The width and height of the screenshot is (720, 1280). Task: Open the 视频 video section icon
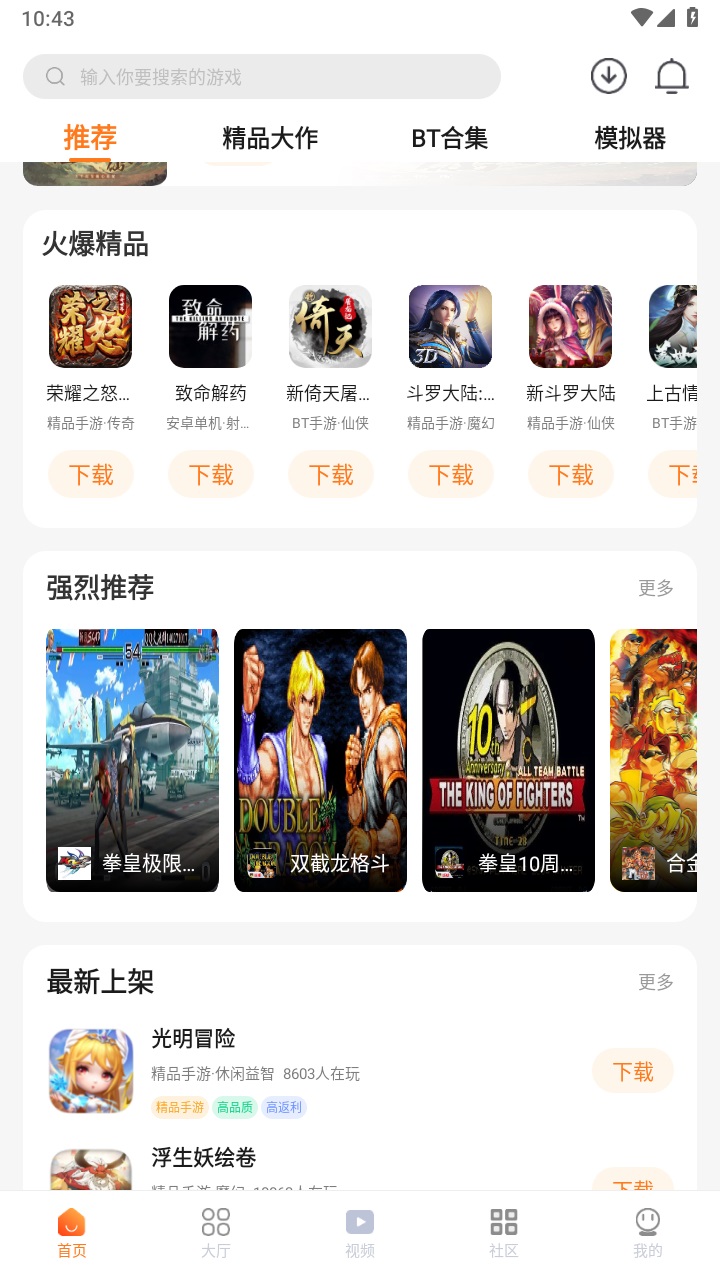pos(359,1229)
